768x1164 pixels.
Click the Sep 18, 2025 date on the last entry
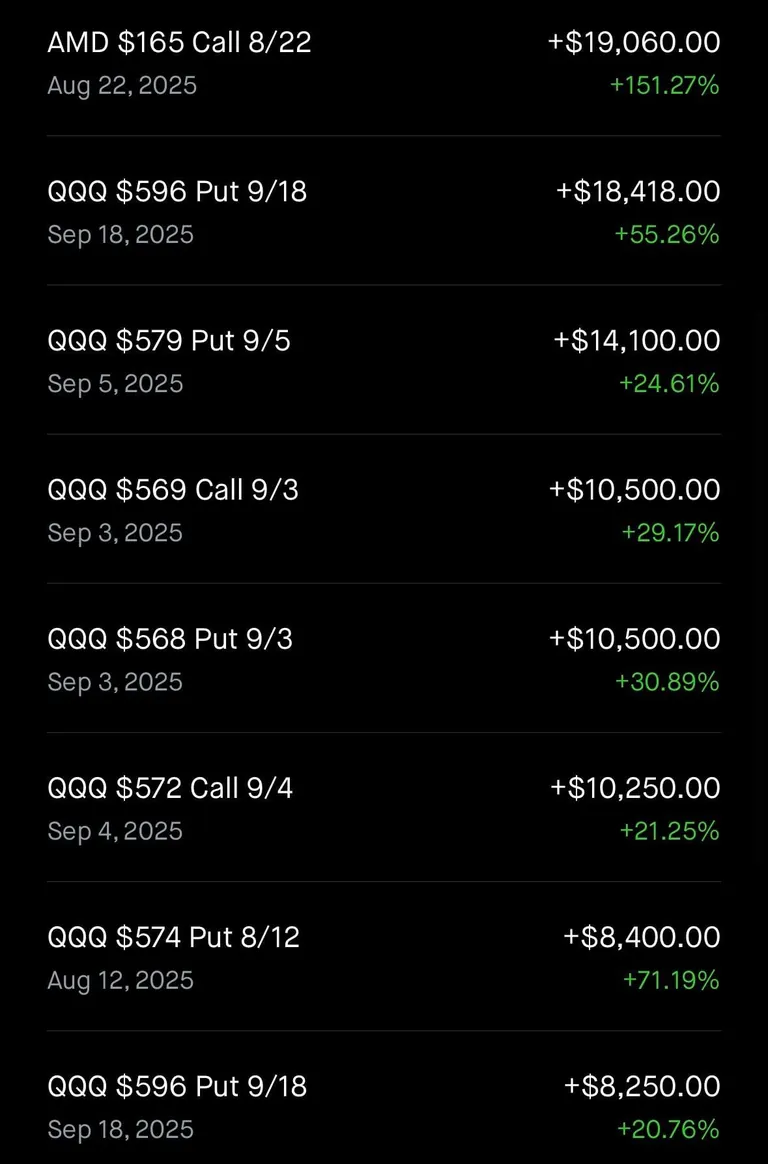coord(120,1130)
